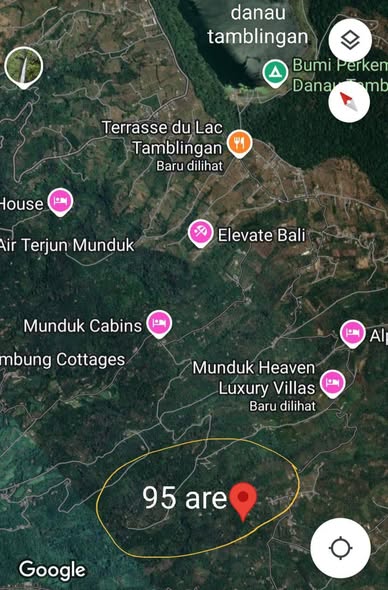Tap the dropped red location pin
The height and width of the screenshot is (590, 388).
tap(243, 502)
